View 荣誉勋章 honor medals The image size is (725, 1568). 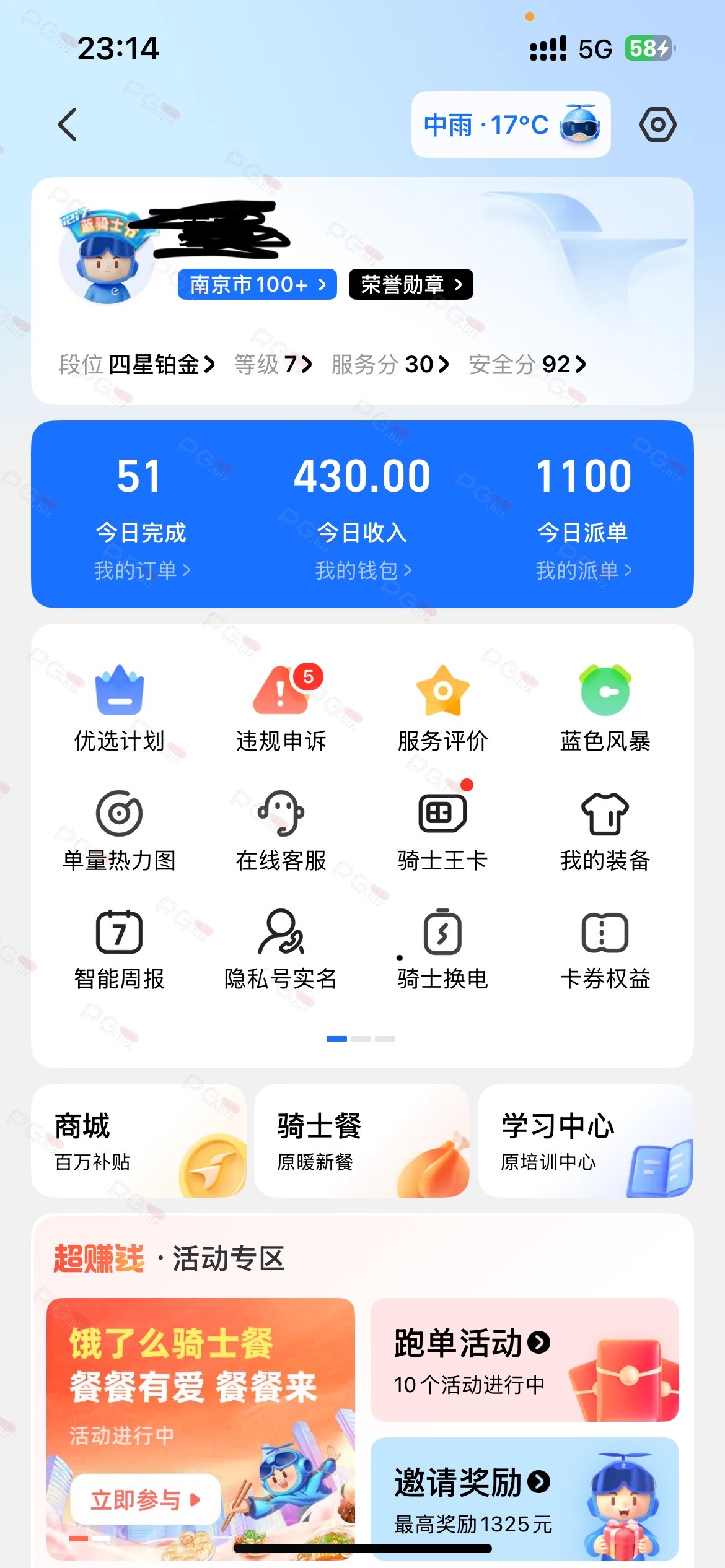pos(411,284)
